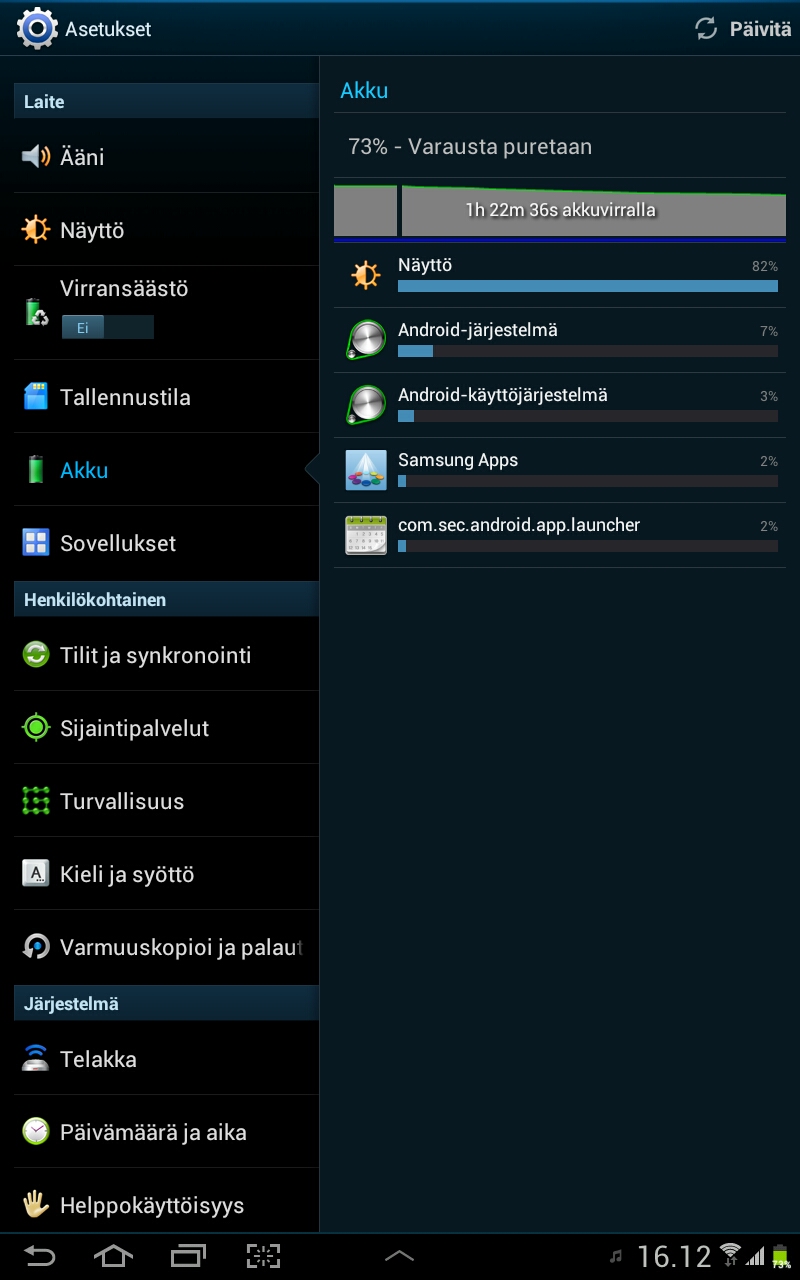This screenshot has height=1280, width=800.
Task: Open the battery usage history graph
Action: click(x=560, y=211)
